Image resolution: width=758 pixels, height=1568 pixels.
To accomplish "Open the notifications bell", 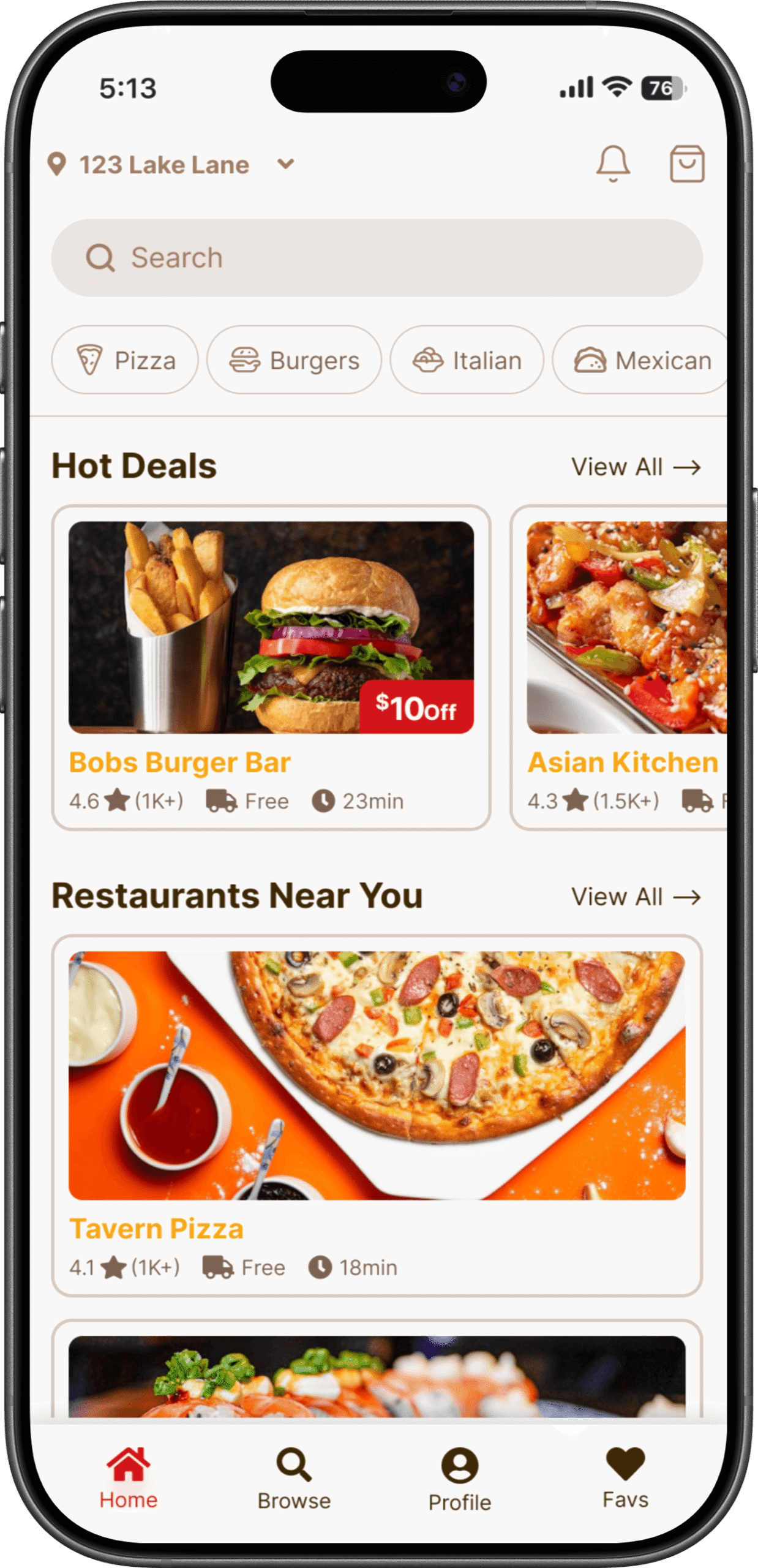I will click(x=613, y=164).
